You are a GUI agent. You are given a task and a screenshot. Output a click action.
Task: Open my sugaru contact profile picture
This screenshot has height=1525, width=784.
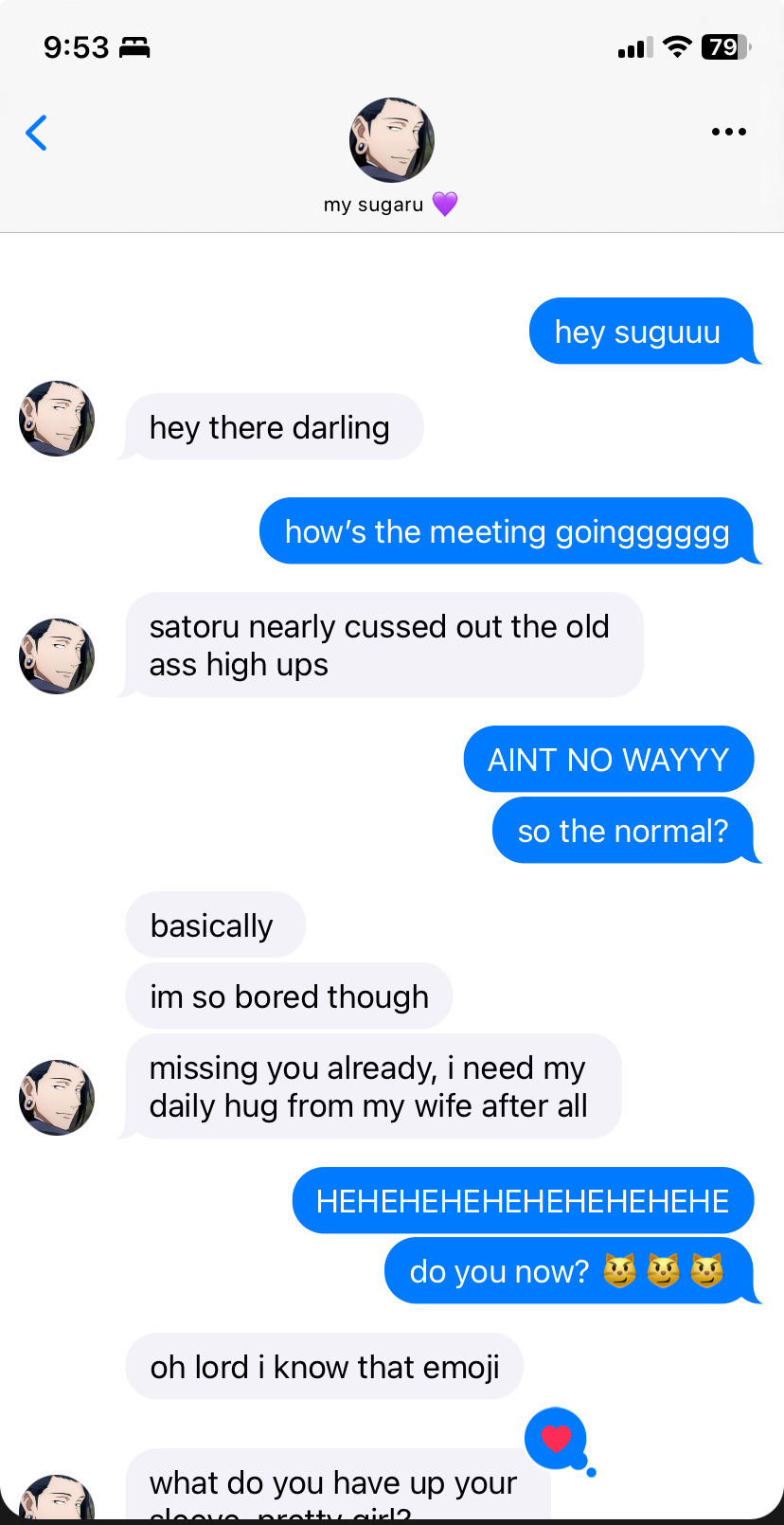(391, 140)
